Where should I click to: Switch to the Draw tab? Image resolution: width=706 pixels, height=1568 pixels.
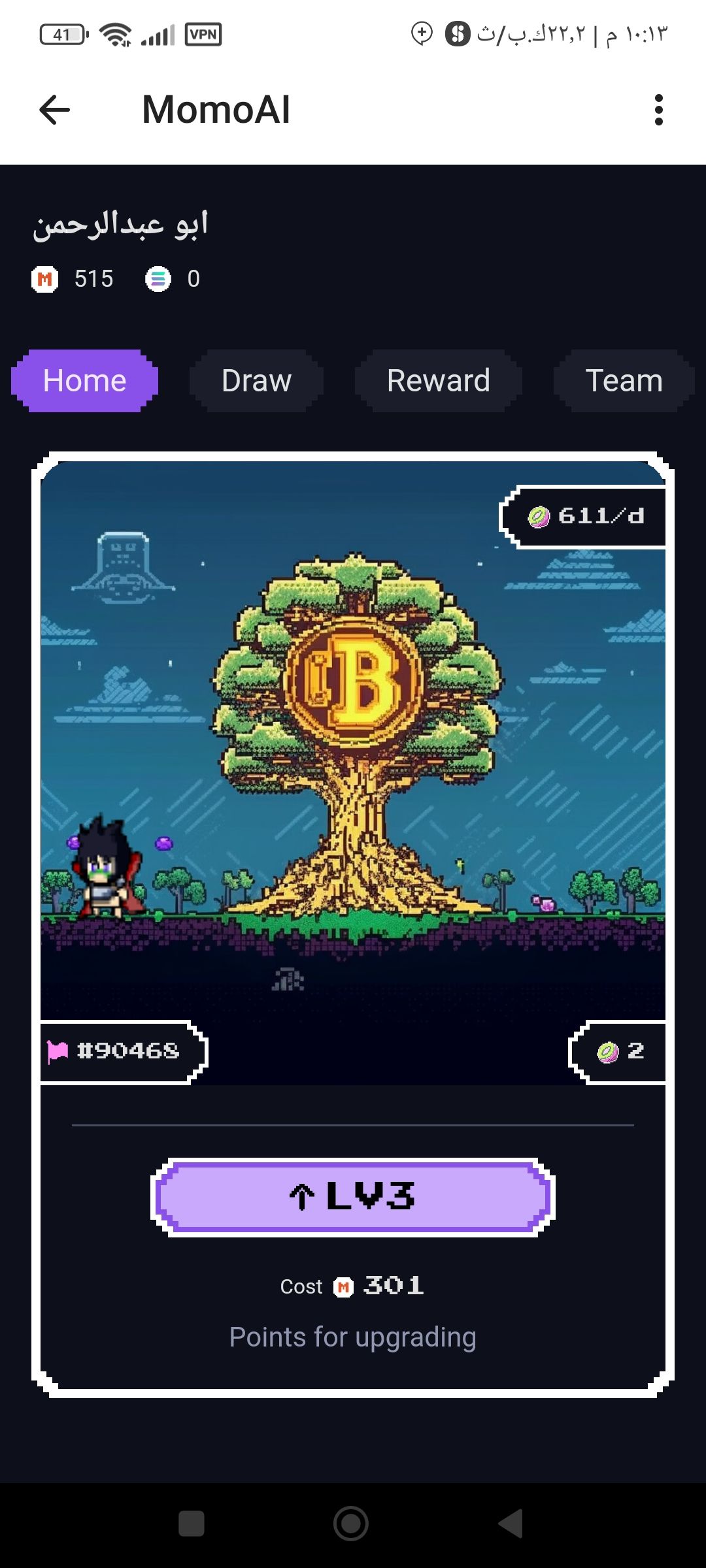point(256,381)
